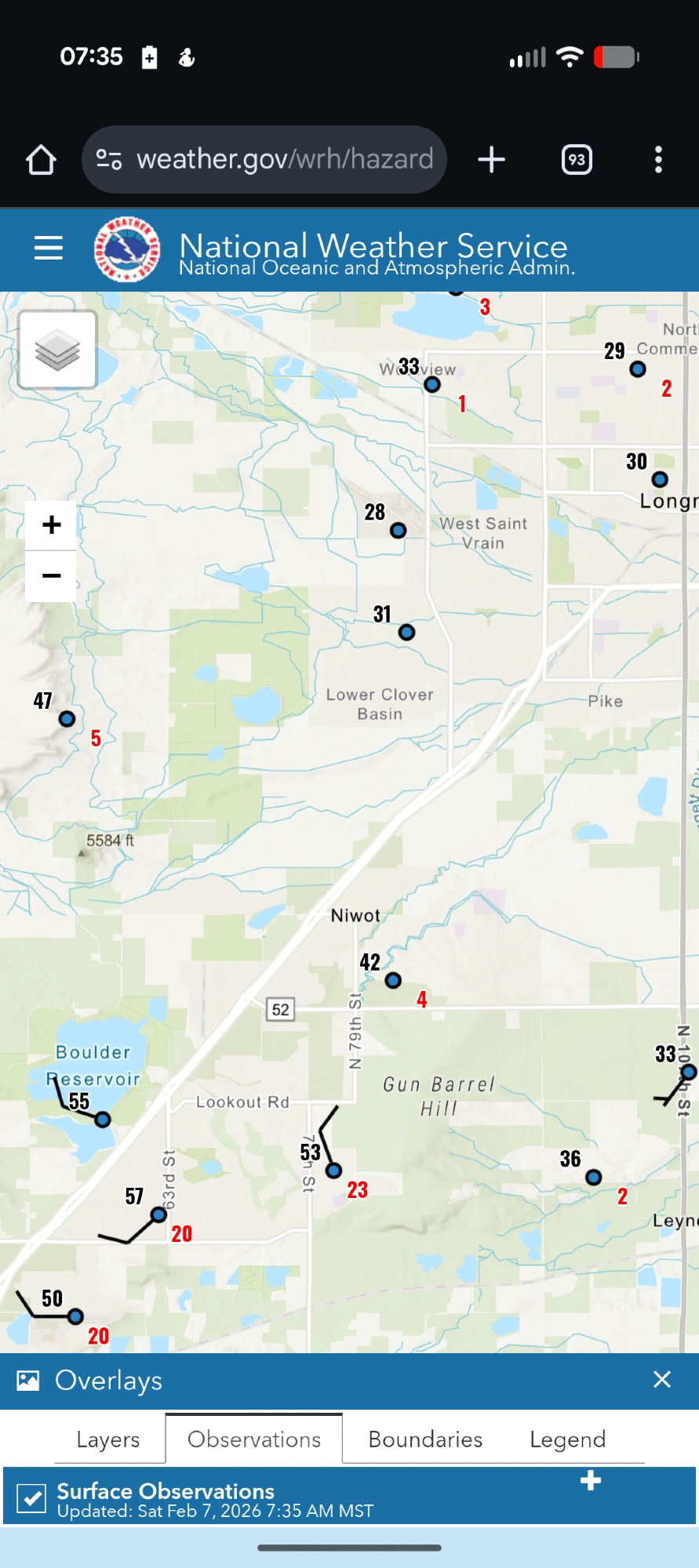699x1568 pixels.
Task: Tap the weather.gov address bar
Action: (264, 160)
